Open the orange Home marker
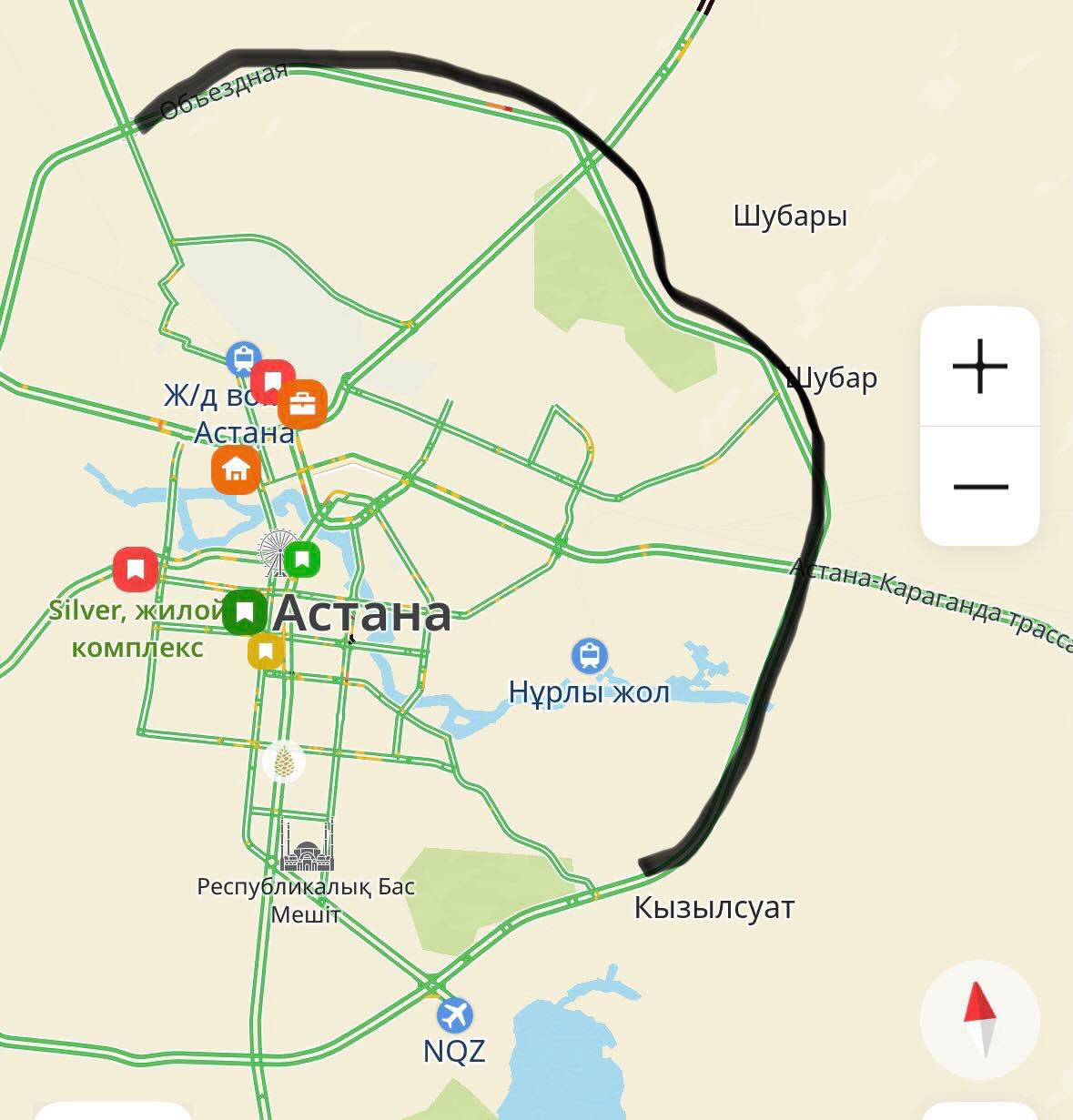 coord(236,469)
